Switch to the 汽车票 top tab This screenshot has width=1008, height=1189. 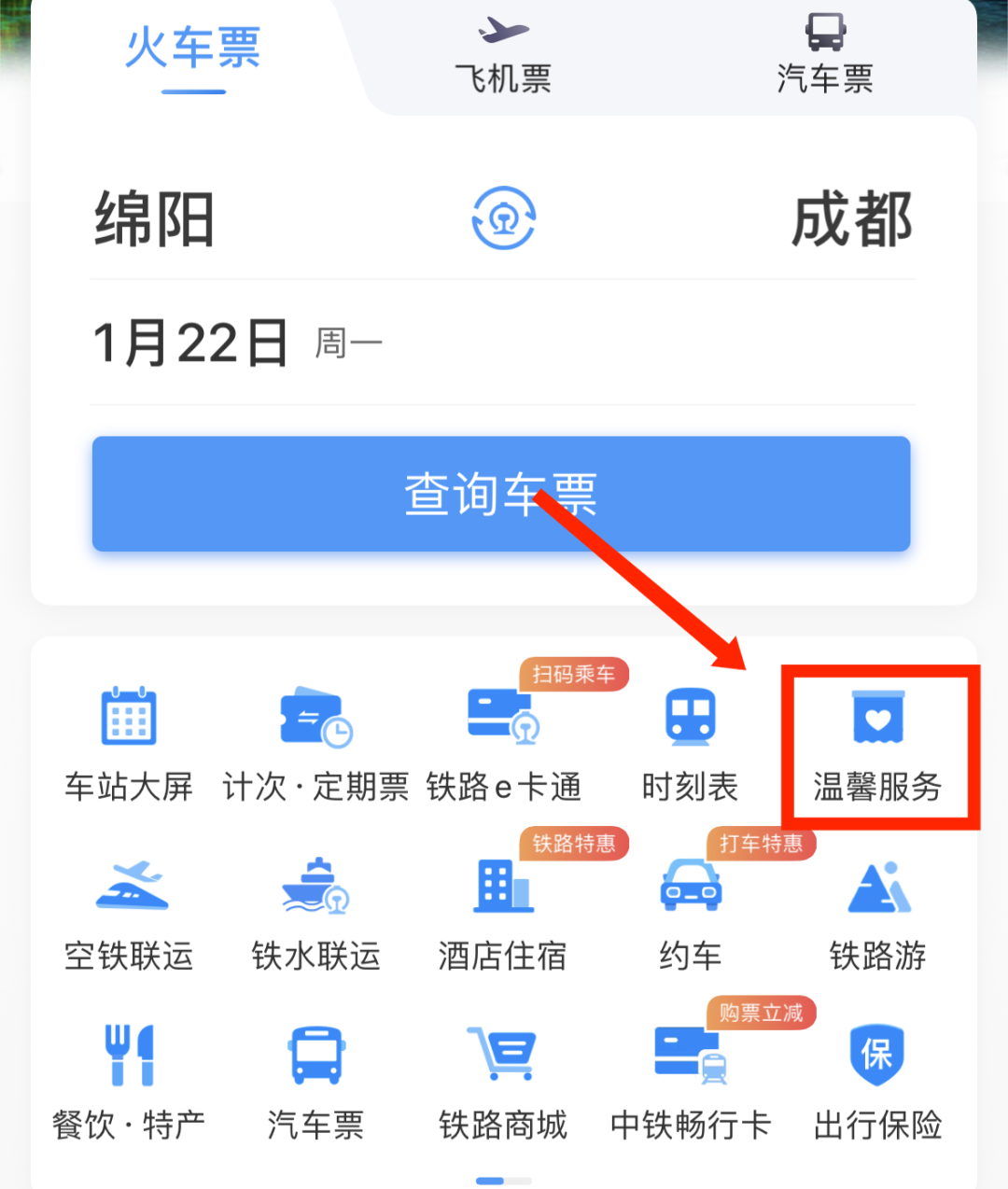825,56
